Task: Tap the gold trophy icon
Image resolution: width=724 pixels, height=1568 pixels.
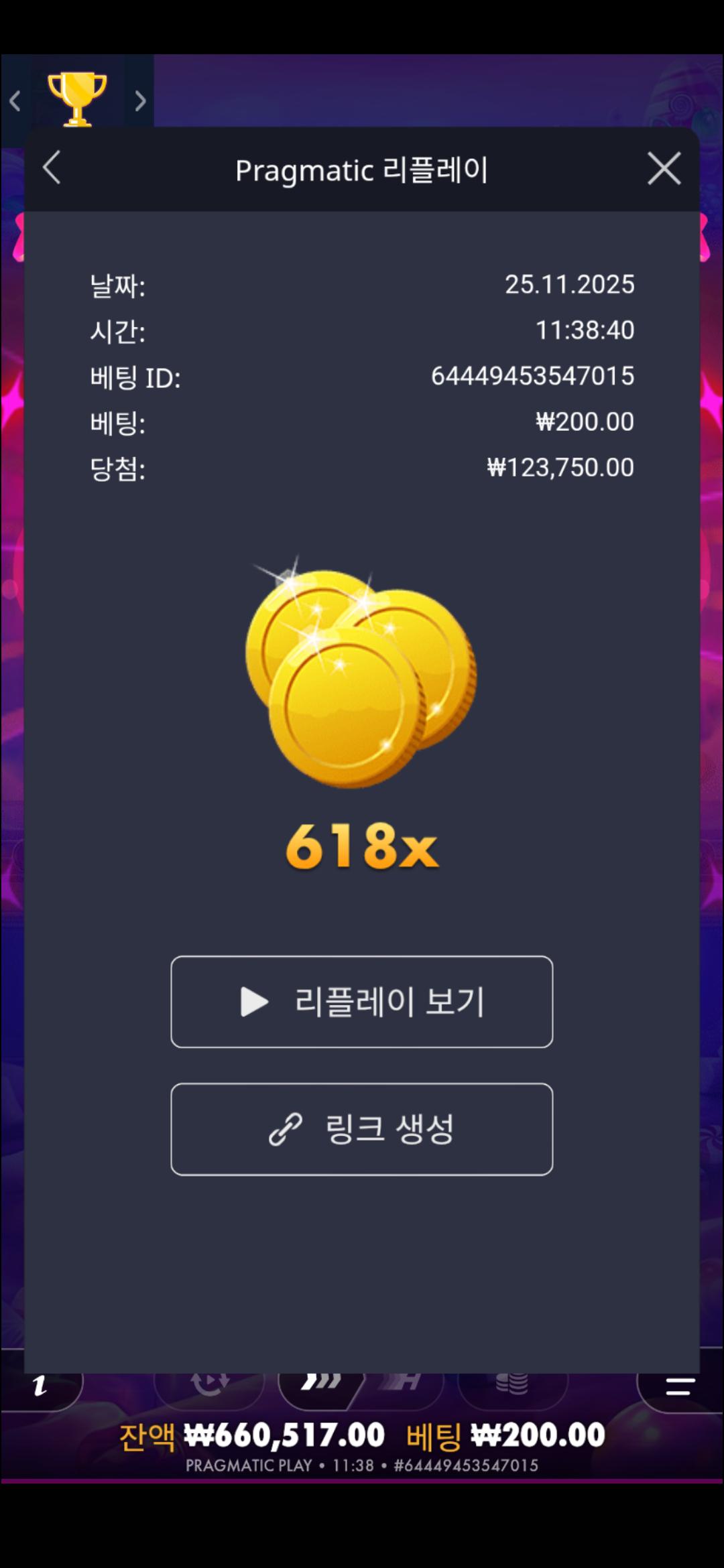Action: click(77, 99)
